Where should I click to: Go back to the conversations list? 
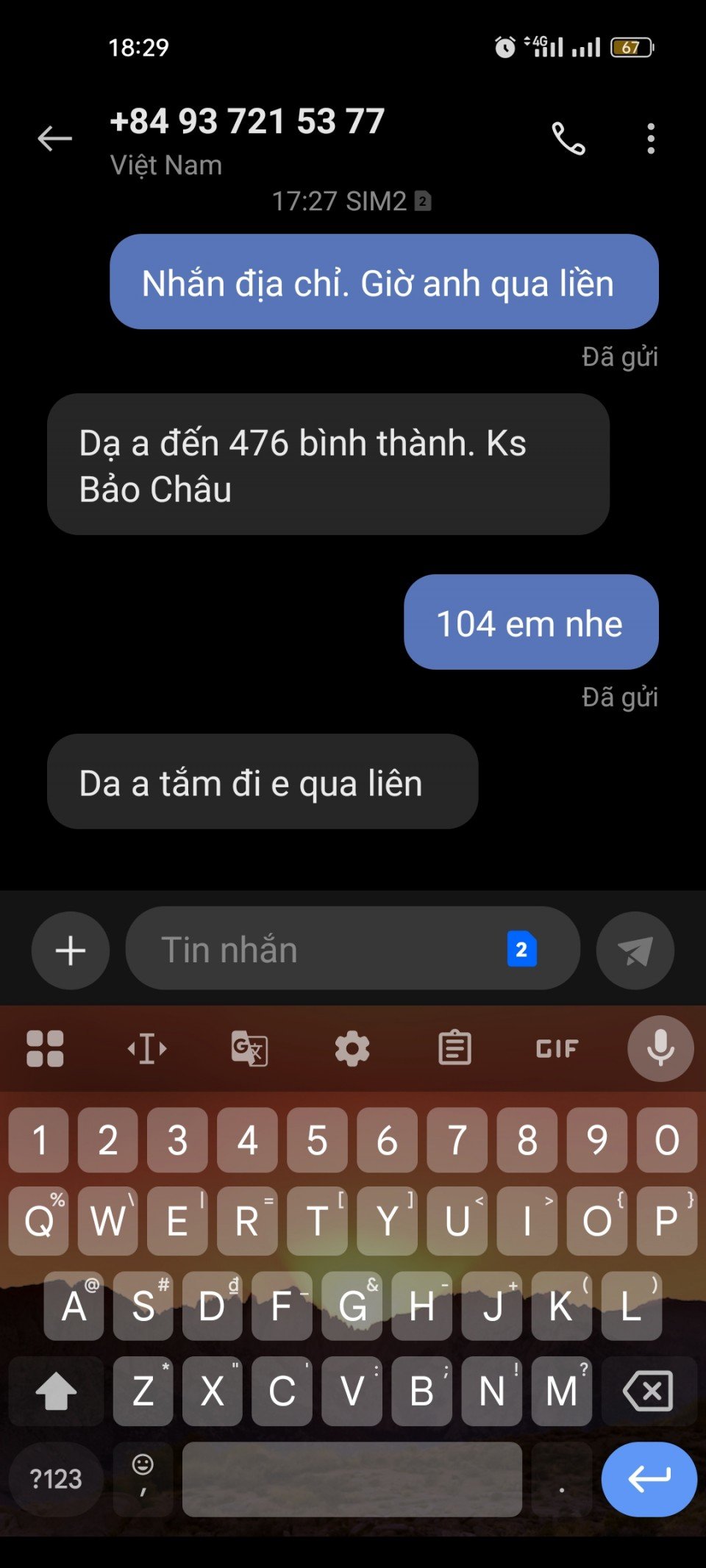pos(55,138)
